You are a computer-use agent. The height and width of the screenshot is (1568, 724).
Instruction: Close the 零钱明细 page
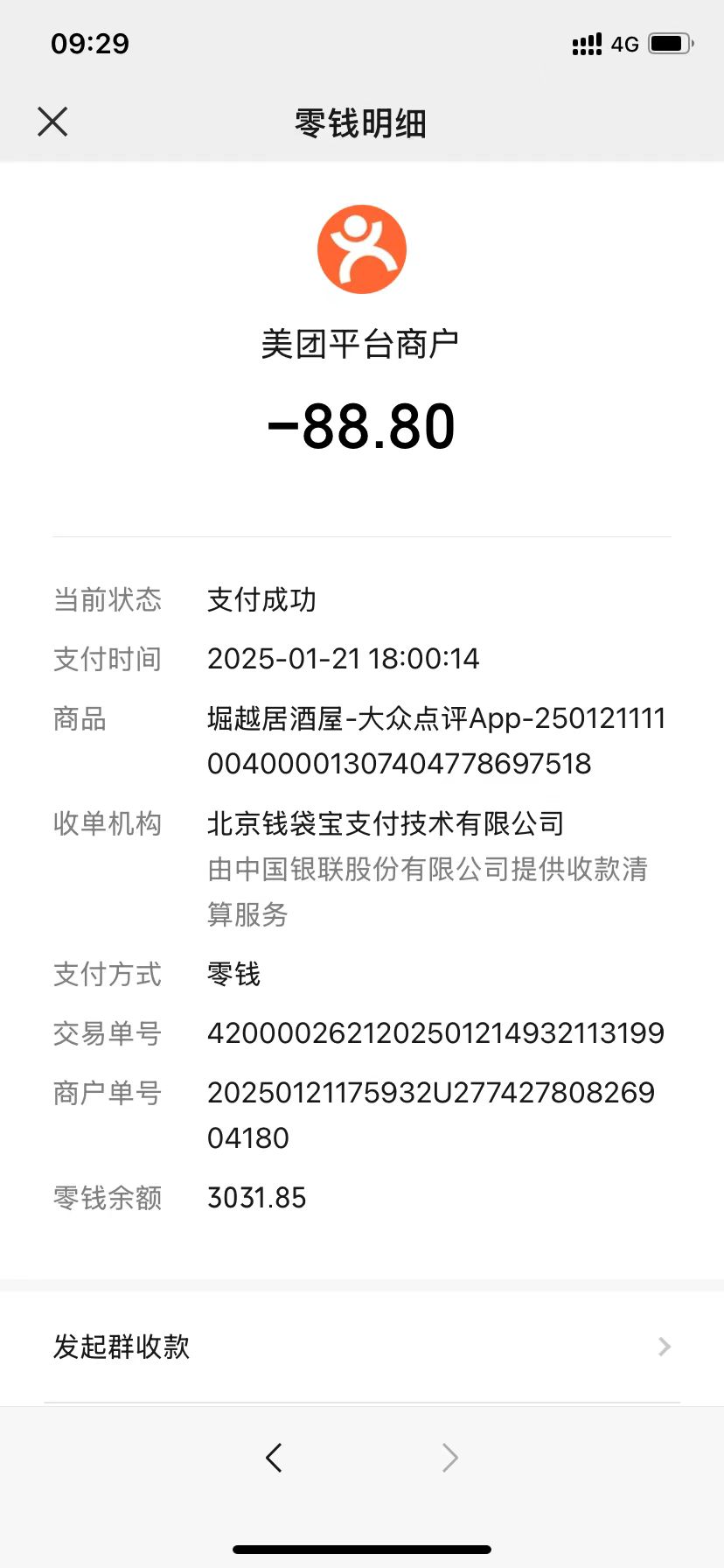(x=52, y=122)
